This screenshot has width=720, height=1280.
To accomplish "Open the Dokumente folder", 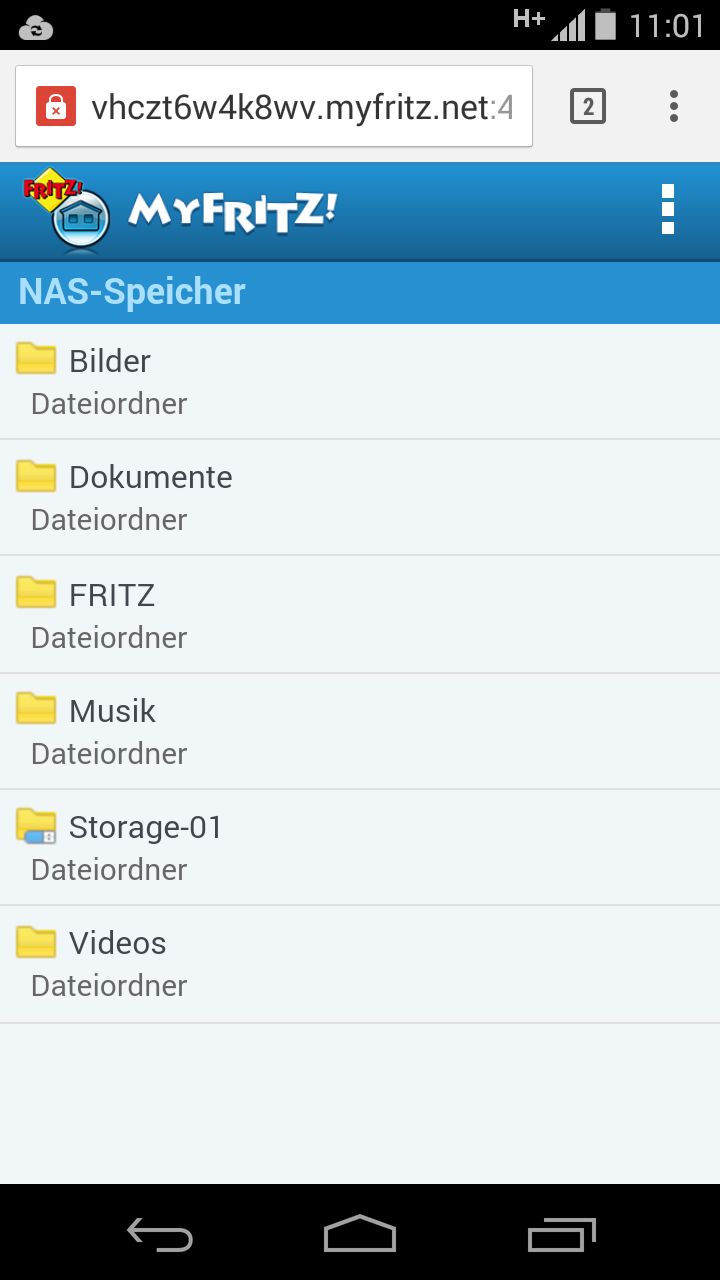I will (360, 498).
